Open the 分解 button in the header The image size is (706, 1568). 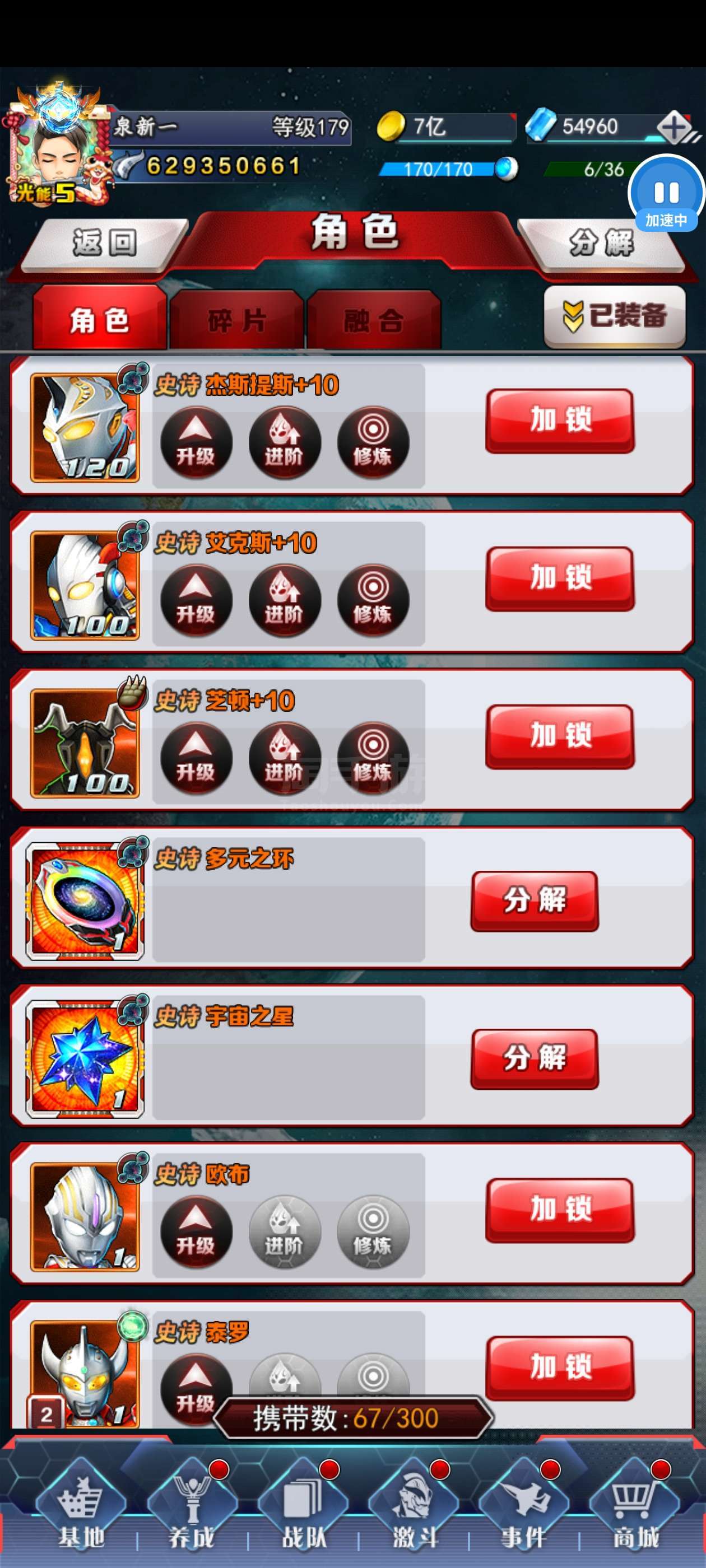click(602, 244)
